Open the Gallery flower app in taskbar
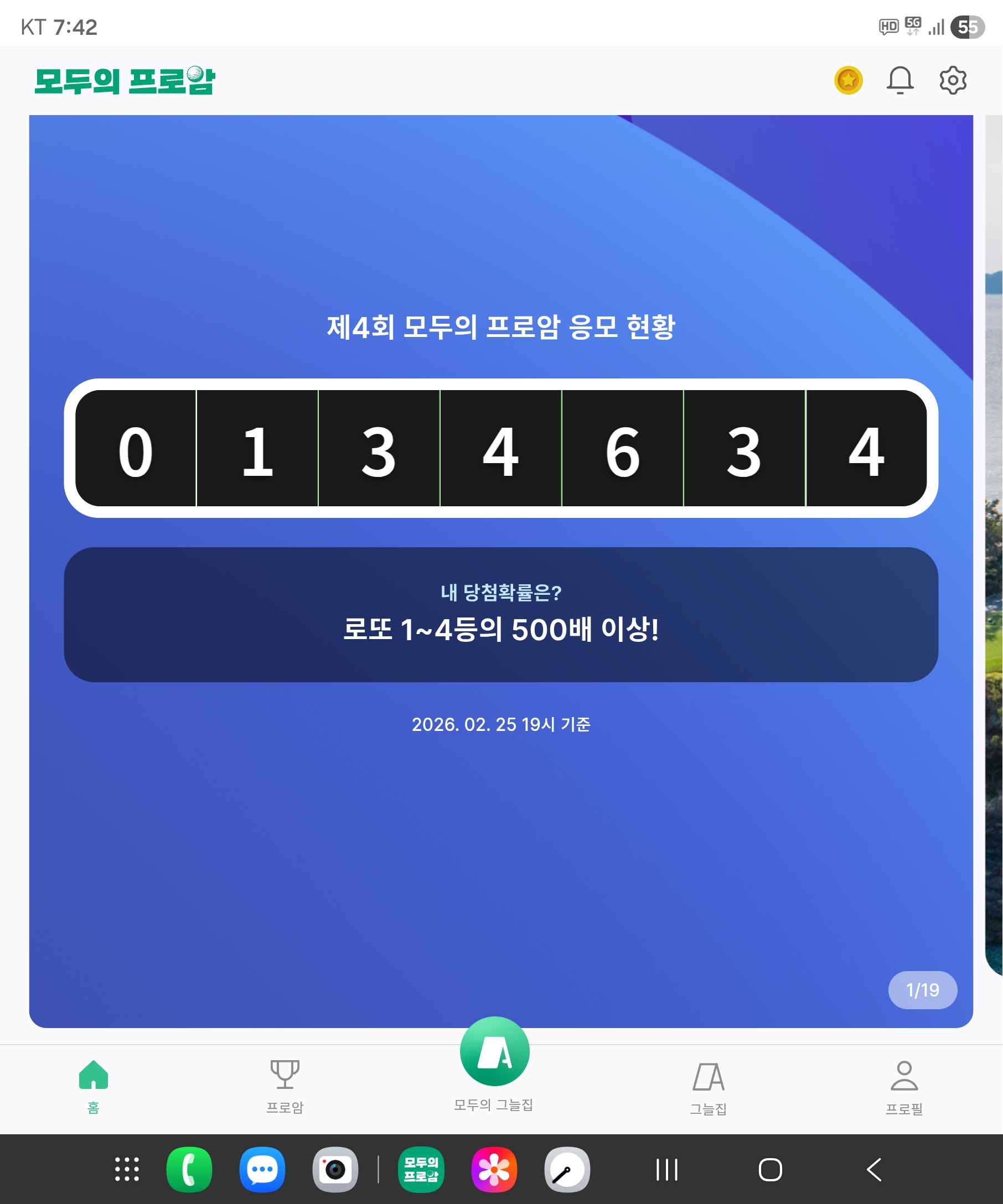Screen dimensions: 1003x1204 coord(494,1169)
